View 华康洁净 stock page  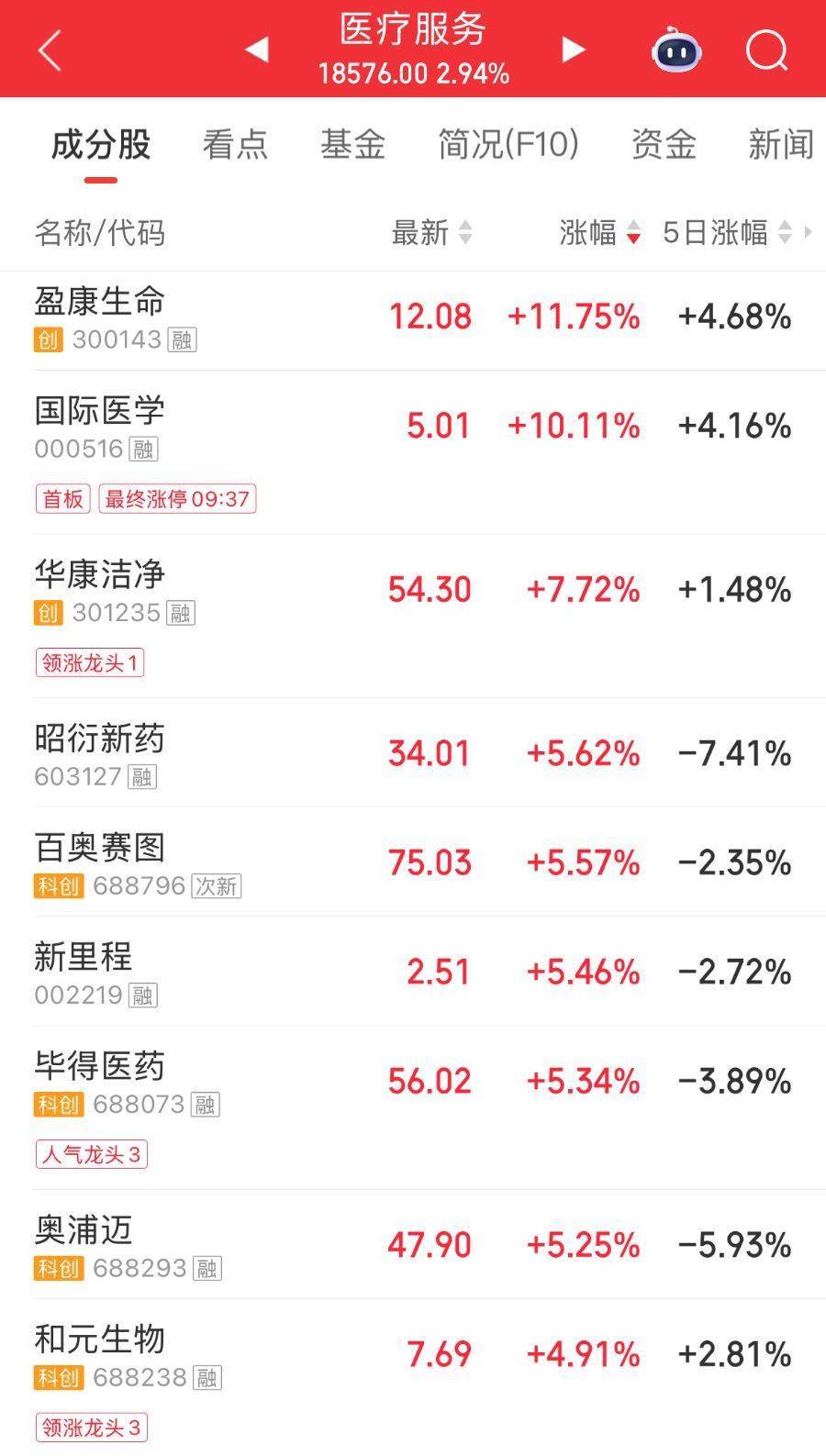(x=101, y=575)
